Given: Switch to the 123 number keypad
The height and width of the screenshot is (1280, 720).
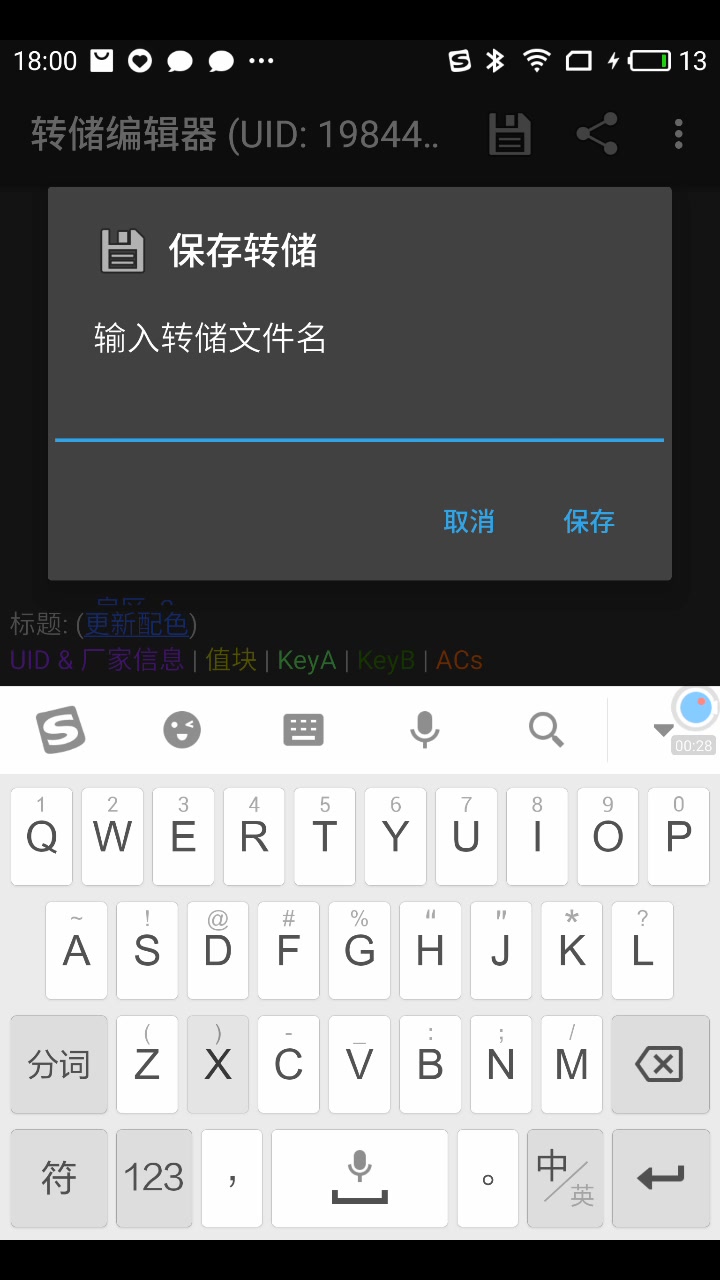Looking at the screenshot, I should pos(153,1178).
